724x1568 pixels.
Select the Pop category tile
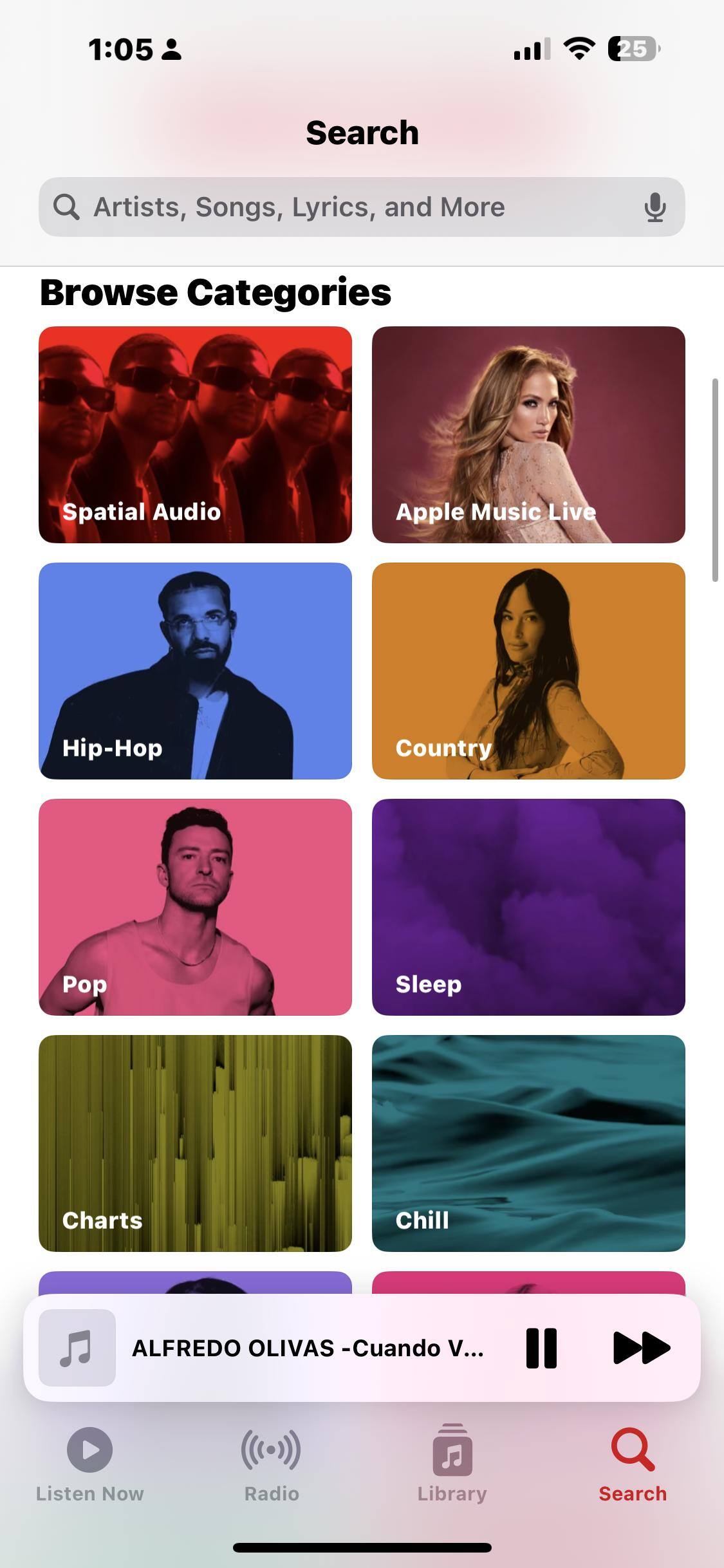(x=195, y=907)
